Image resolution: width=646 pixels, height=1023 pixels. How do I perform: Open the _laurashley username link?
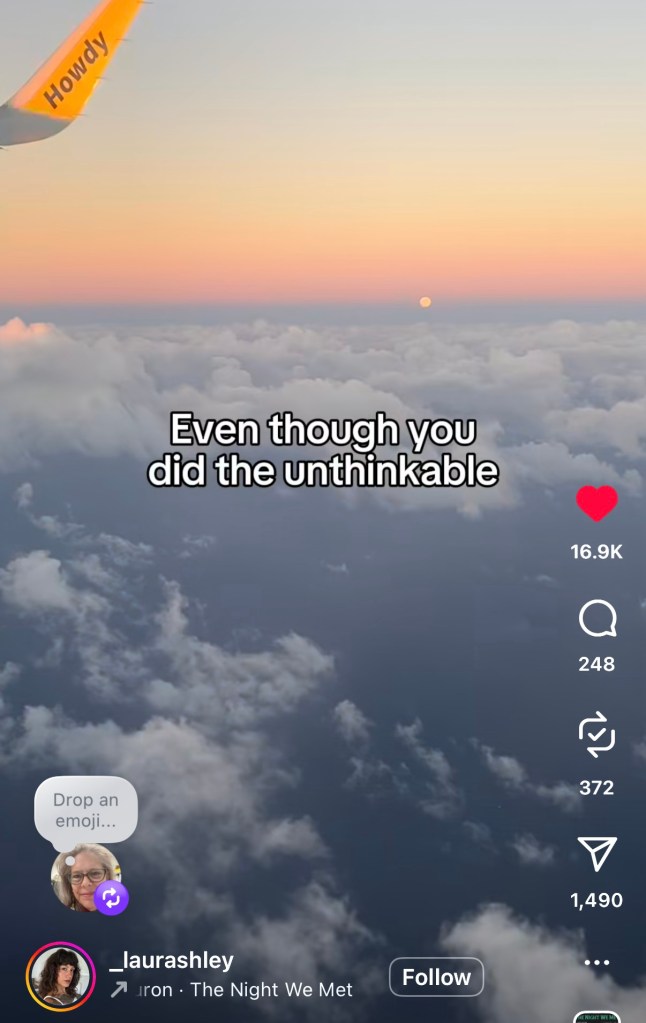click(171, 960)
